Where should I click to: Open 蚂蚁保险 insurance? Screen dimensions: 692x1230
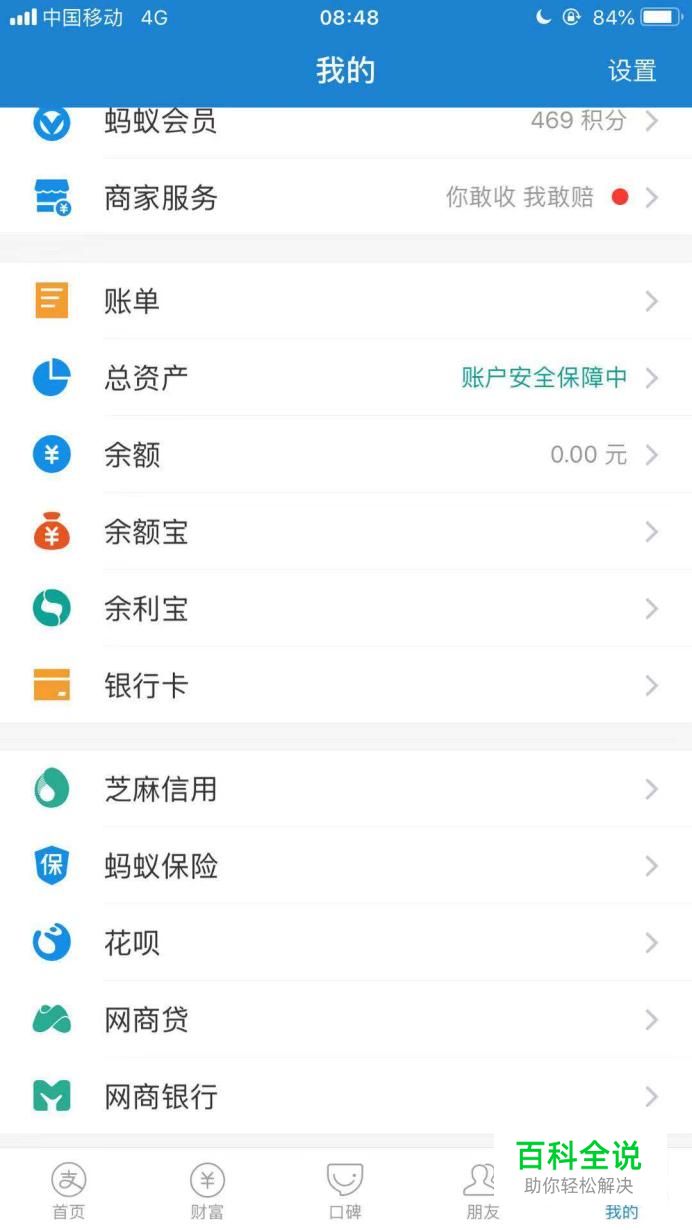[346, 866]
